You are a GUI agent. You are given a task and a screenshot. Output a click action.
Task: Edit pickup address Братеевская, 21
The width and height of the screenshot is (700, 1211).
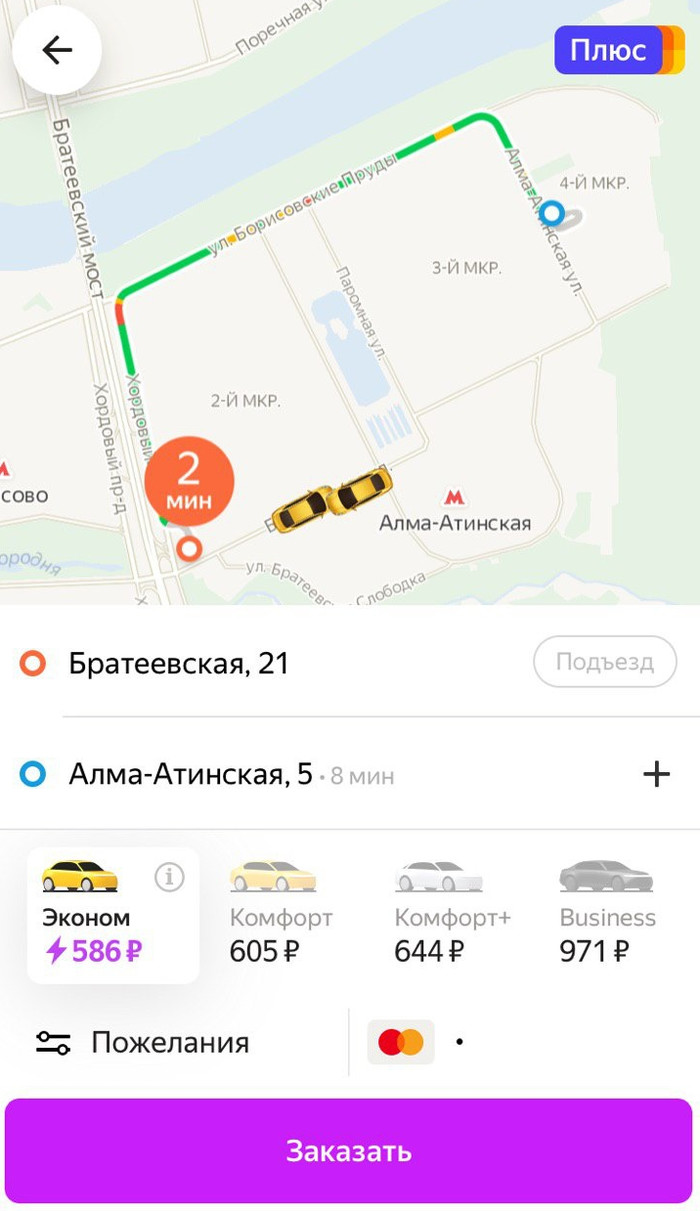click(x=178, y=662)
